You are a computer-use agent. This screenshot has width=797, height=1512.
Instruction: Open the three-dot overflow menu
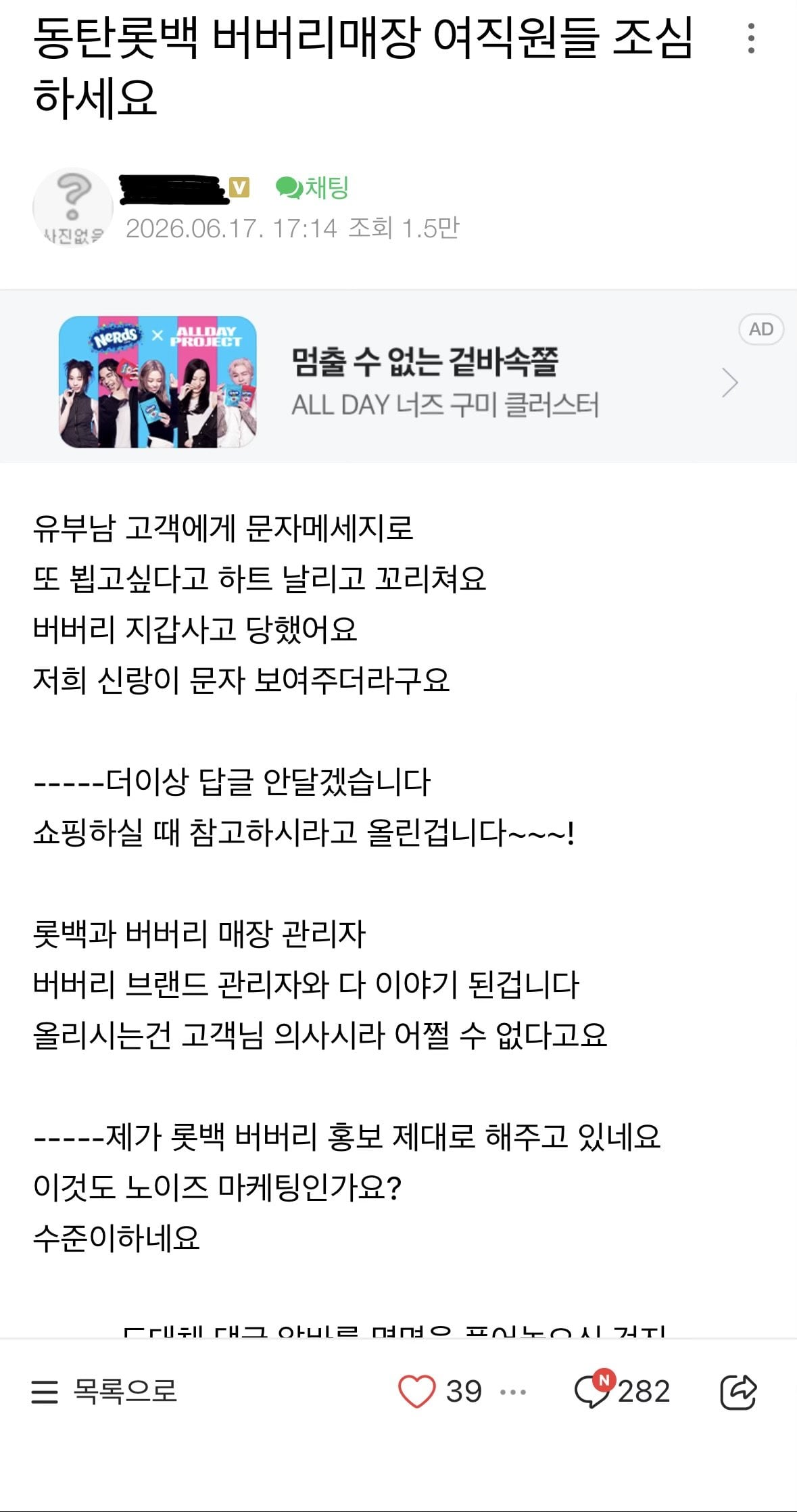click(750, 39)
